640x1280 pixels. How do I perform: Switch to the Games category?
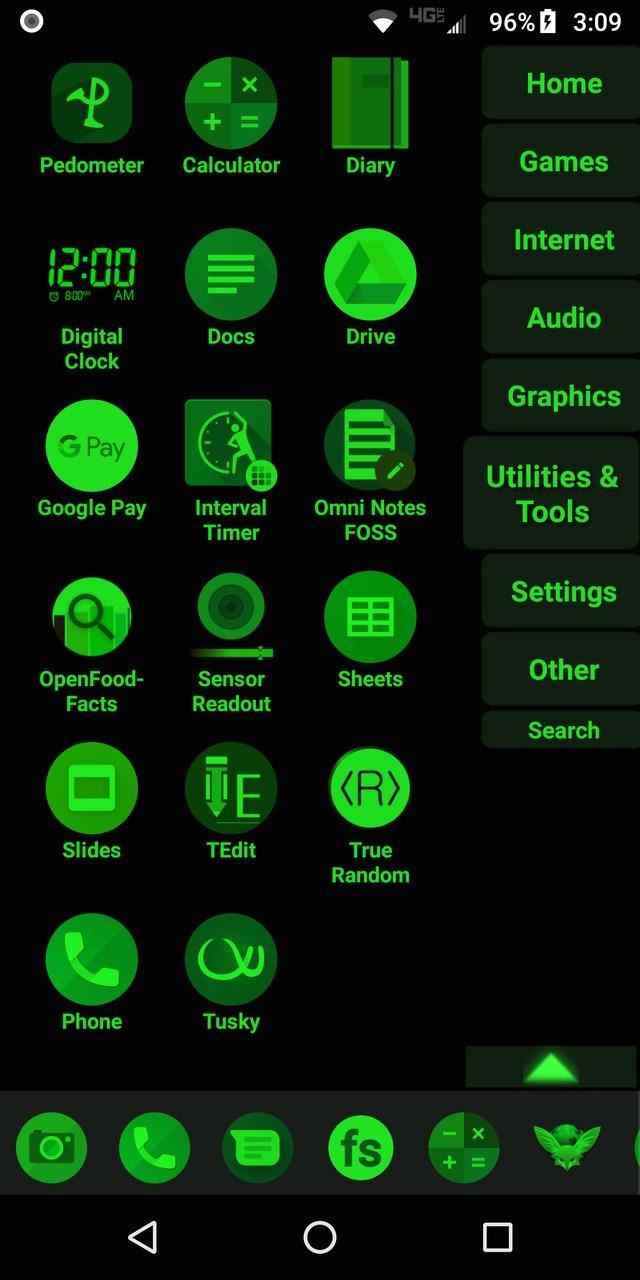563,161
